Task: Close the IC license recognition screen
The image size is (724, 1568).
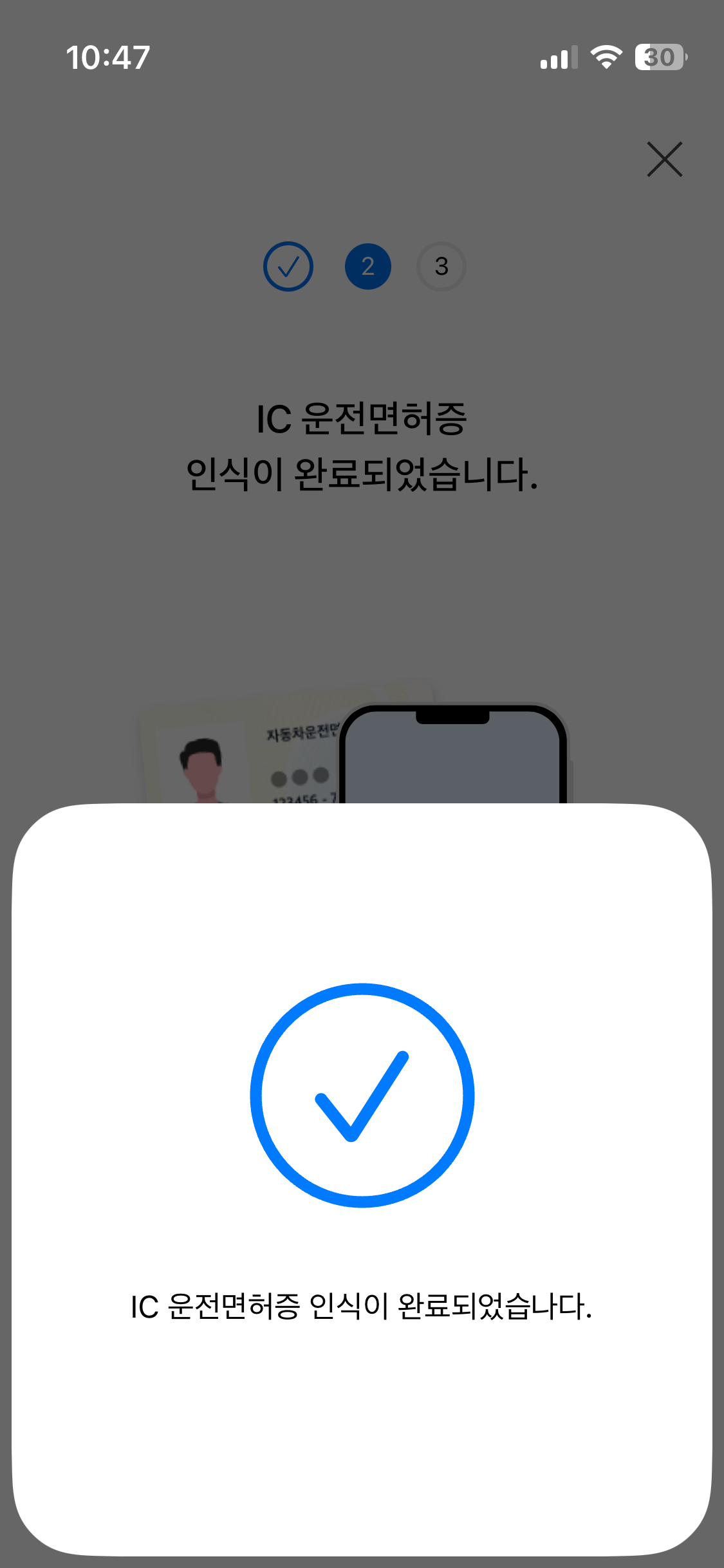Action: pos(664,160)
